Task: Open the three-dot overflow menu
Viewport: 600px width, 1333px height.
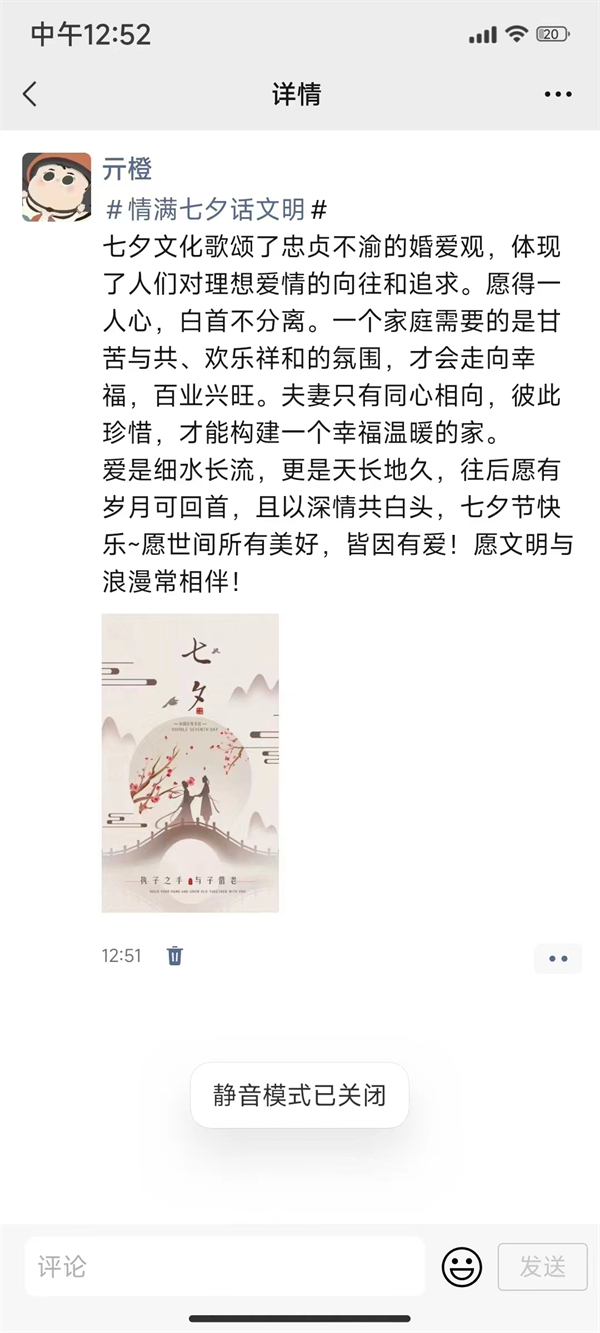Action: click(558, 94)
